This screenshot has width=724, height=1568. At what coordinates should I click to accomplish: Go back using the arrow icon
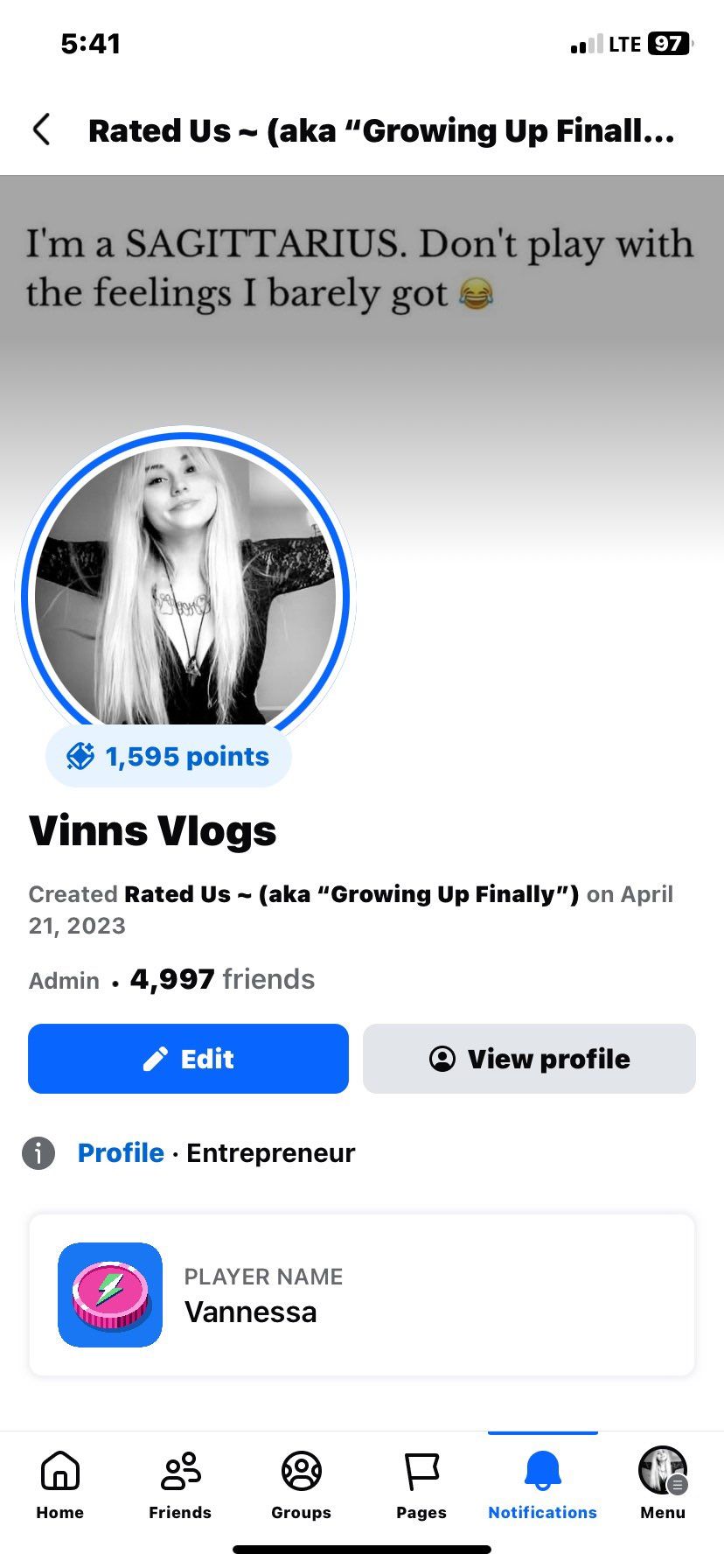(41, 129)
